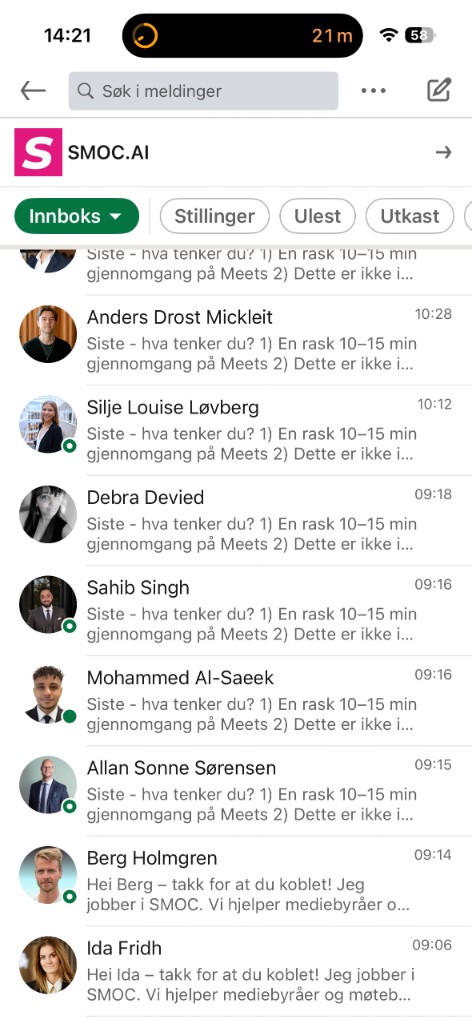Expand the Innboks dropdown
The height and width of the screenshot is (1024, 472).
point(76,216)
